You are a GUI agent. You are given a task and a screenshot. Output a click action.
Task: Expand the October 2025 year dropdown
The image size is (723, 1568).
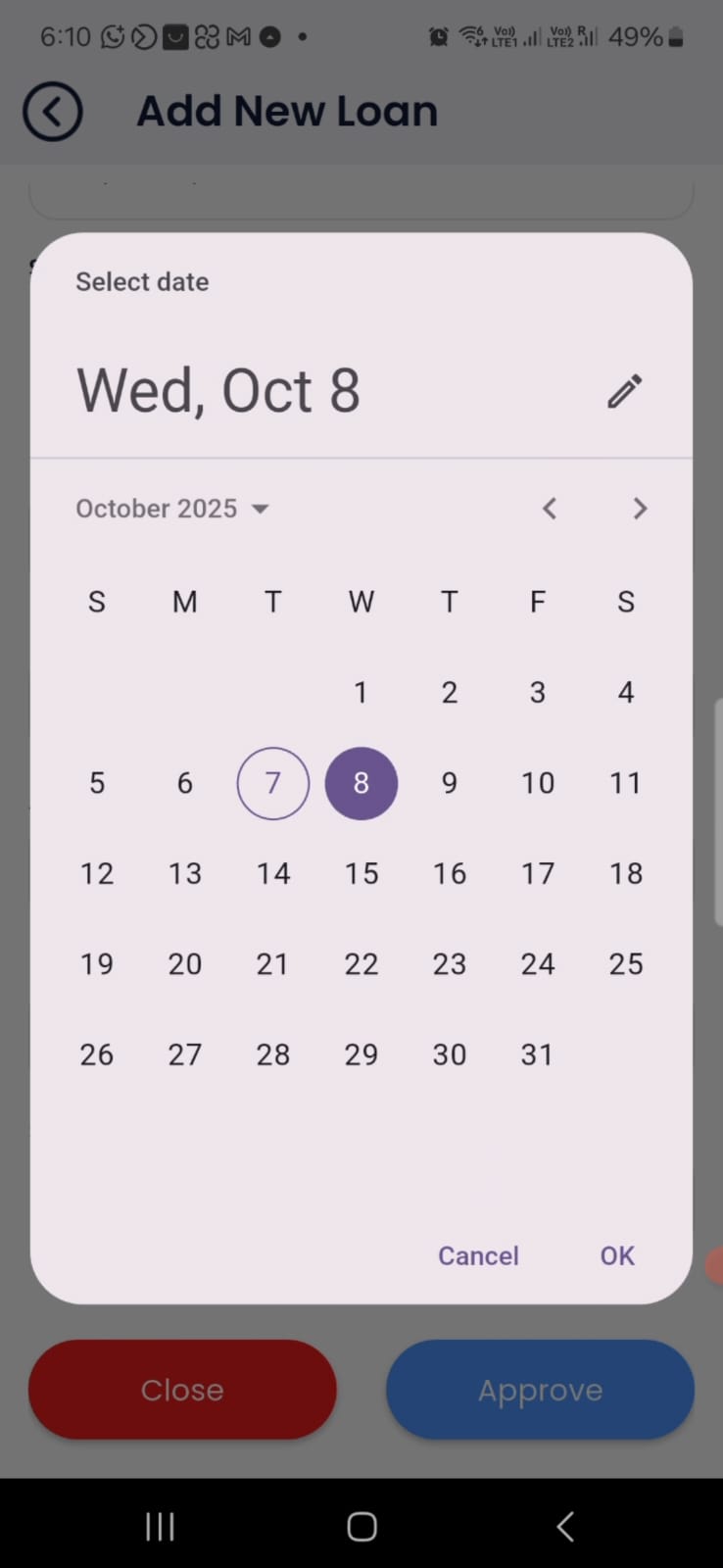172,509
